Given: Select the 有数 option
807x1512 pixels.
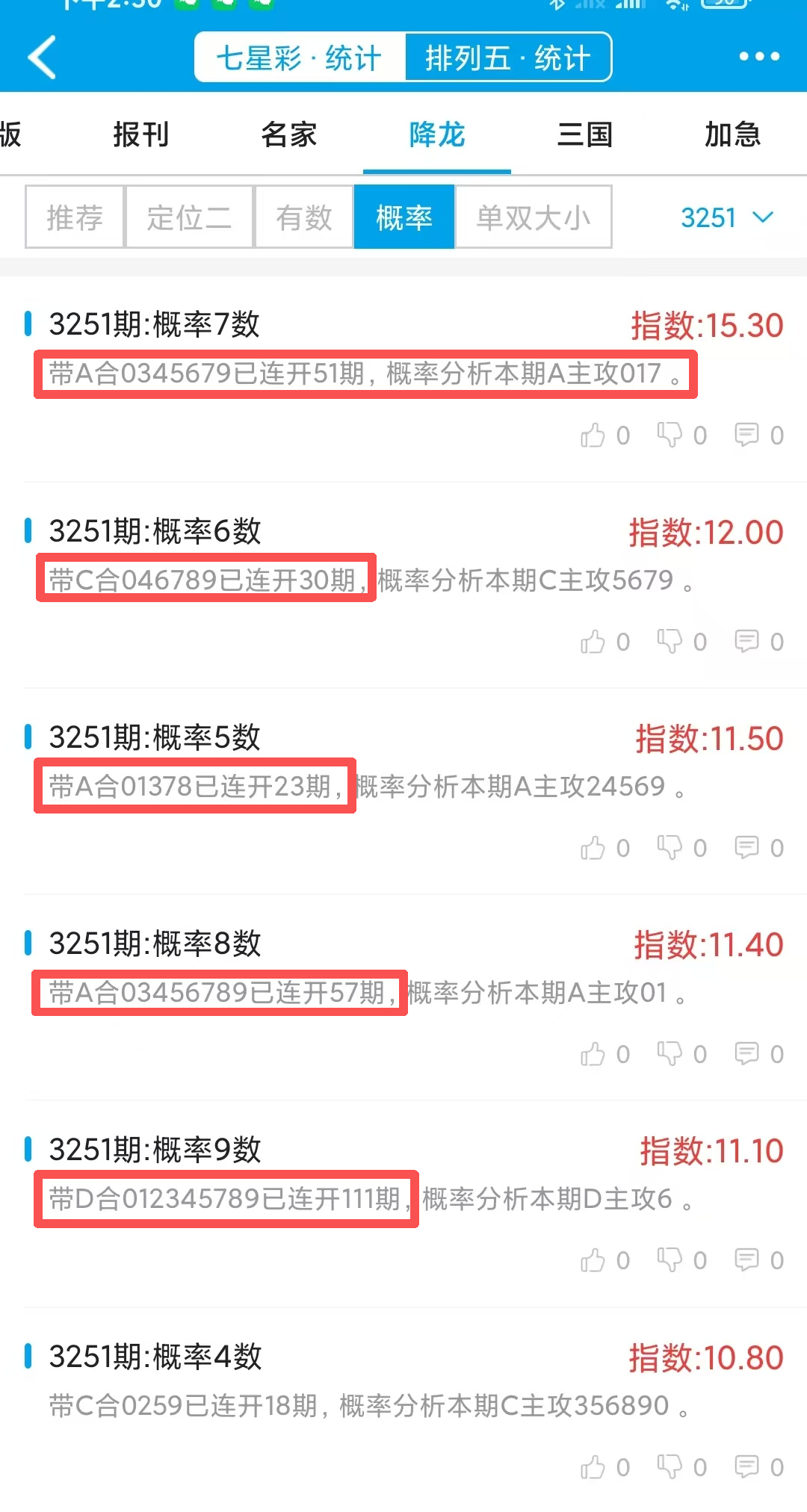Looking at the screenshot, I should click(x=303, y=217).
